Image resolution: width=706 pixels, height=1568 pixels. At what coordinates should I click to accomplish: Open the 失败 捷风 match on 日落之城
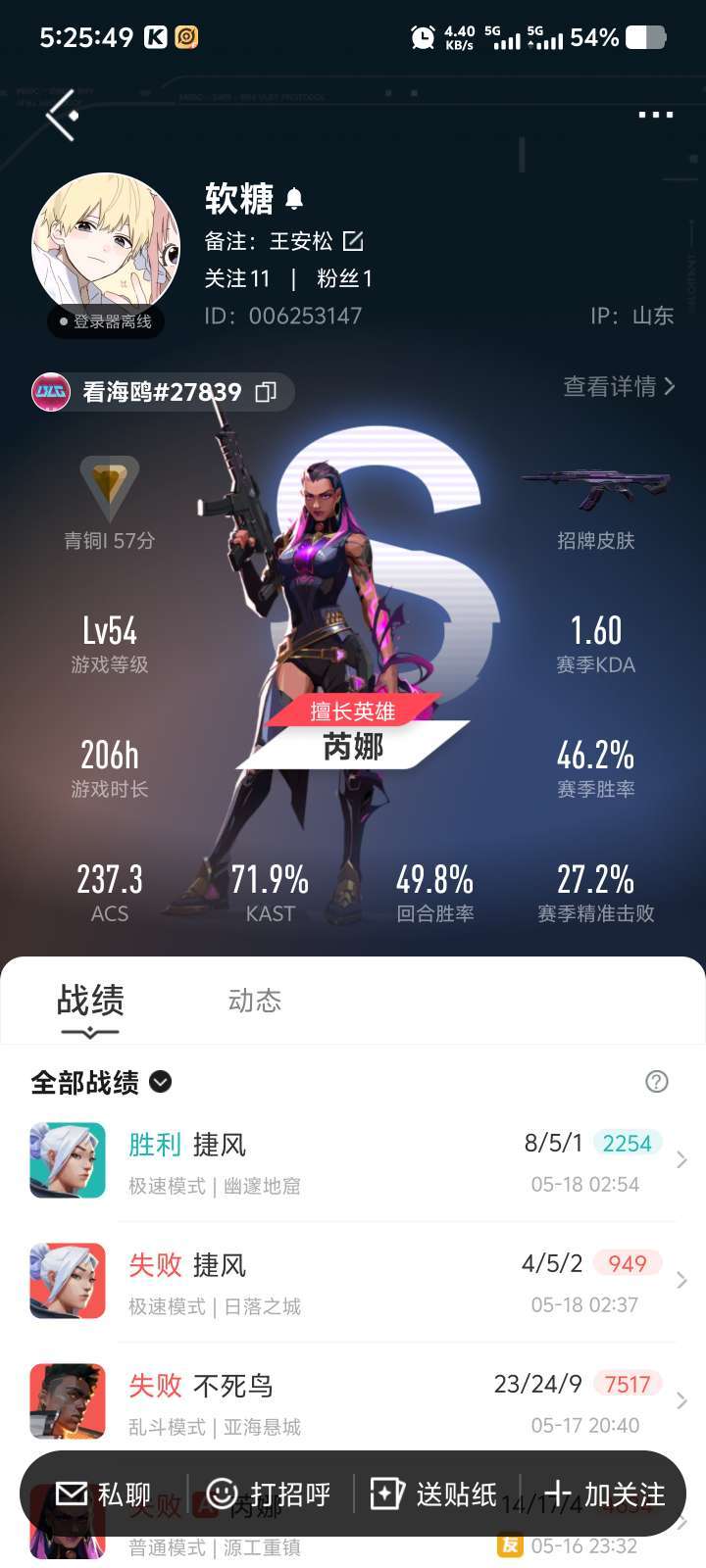pyautogui.click(x=353, y=1282)
